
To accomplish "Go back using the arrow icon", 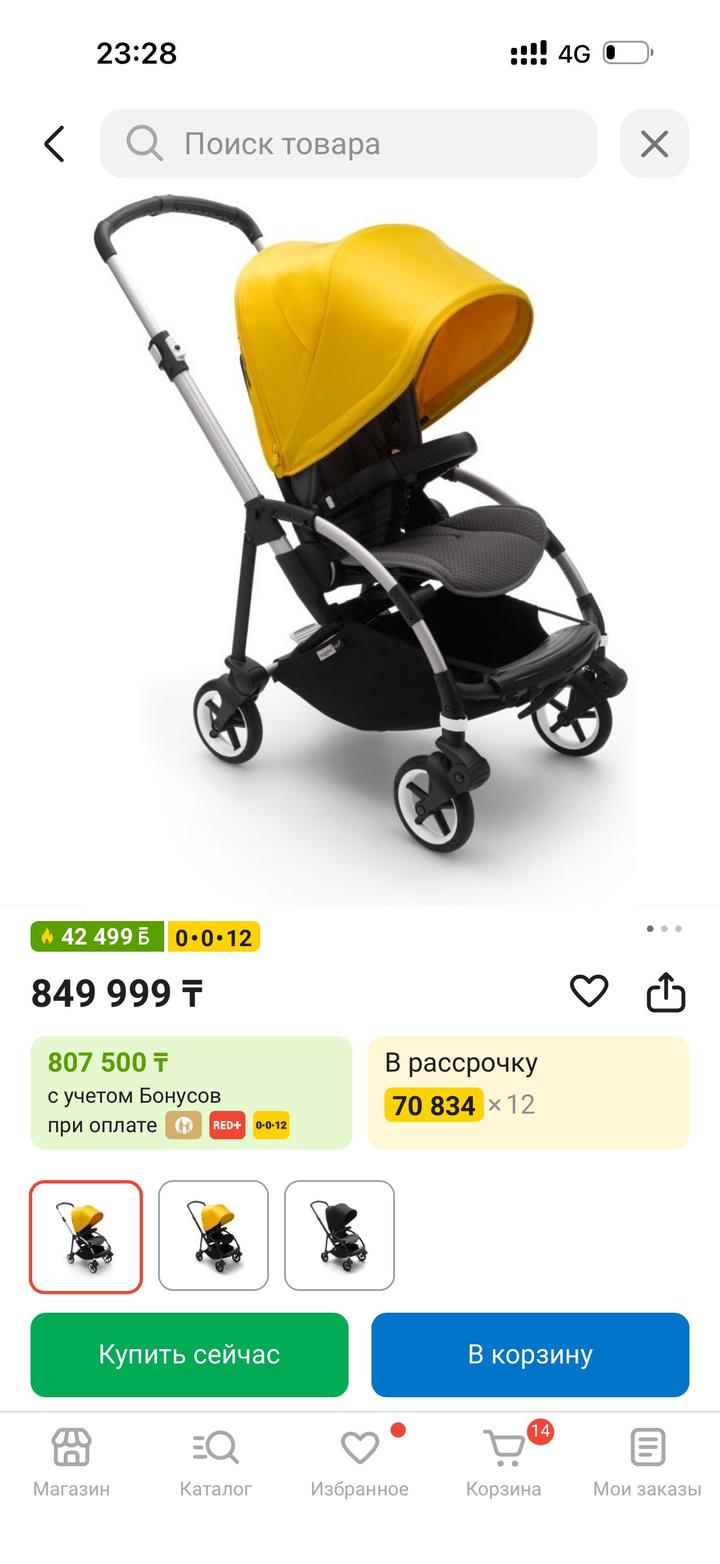I will [54, 144].
